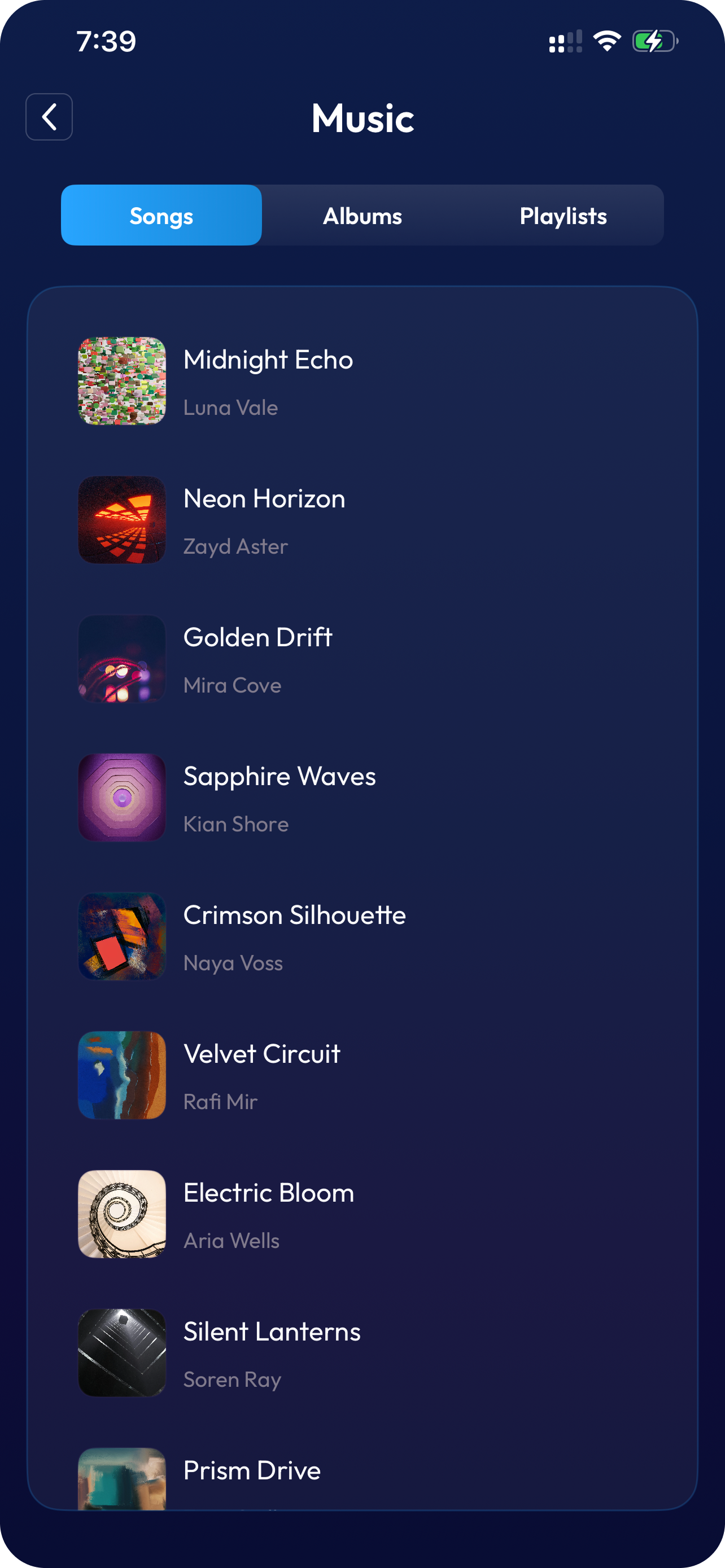Viewport: 725px width, 1568px height.
Task: Go back using the back arrow
Action: [49, 117]
